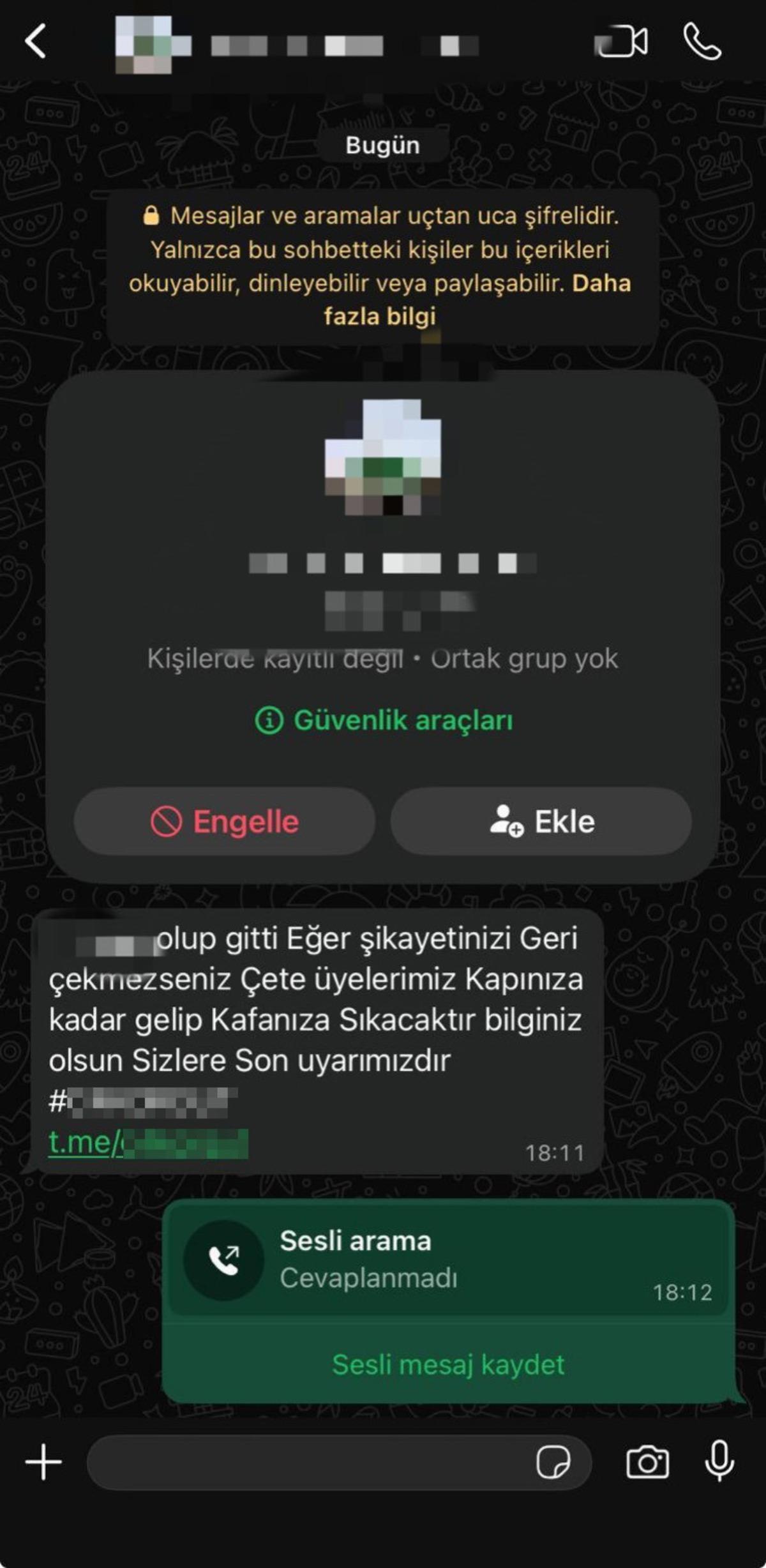Screen dimensions: 766x1568
Task: Tap the message input field
Action: click(x=287, y=1462)
